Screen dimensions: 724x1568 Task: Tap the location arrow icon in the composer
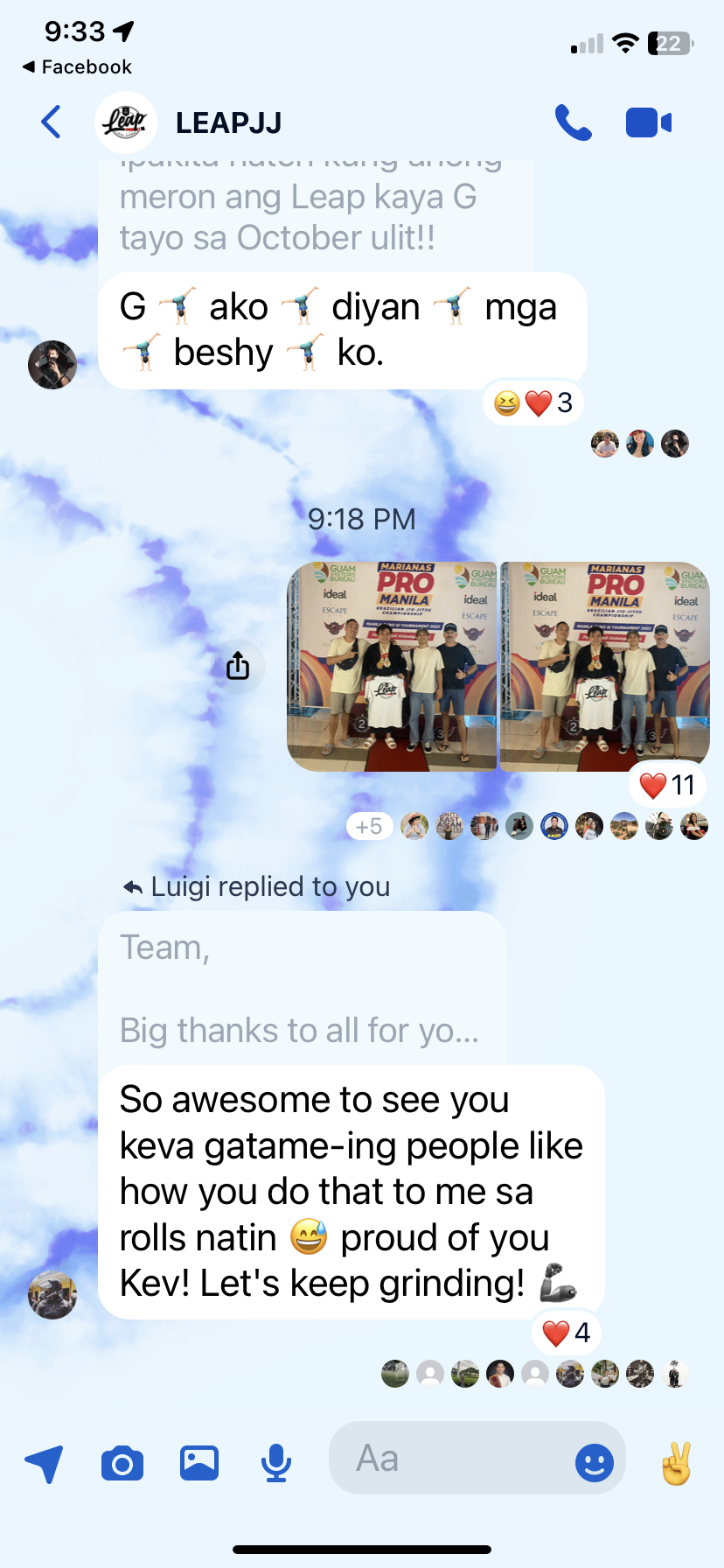[x=44, y=1463]
